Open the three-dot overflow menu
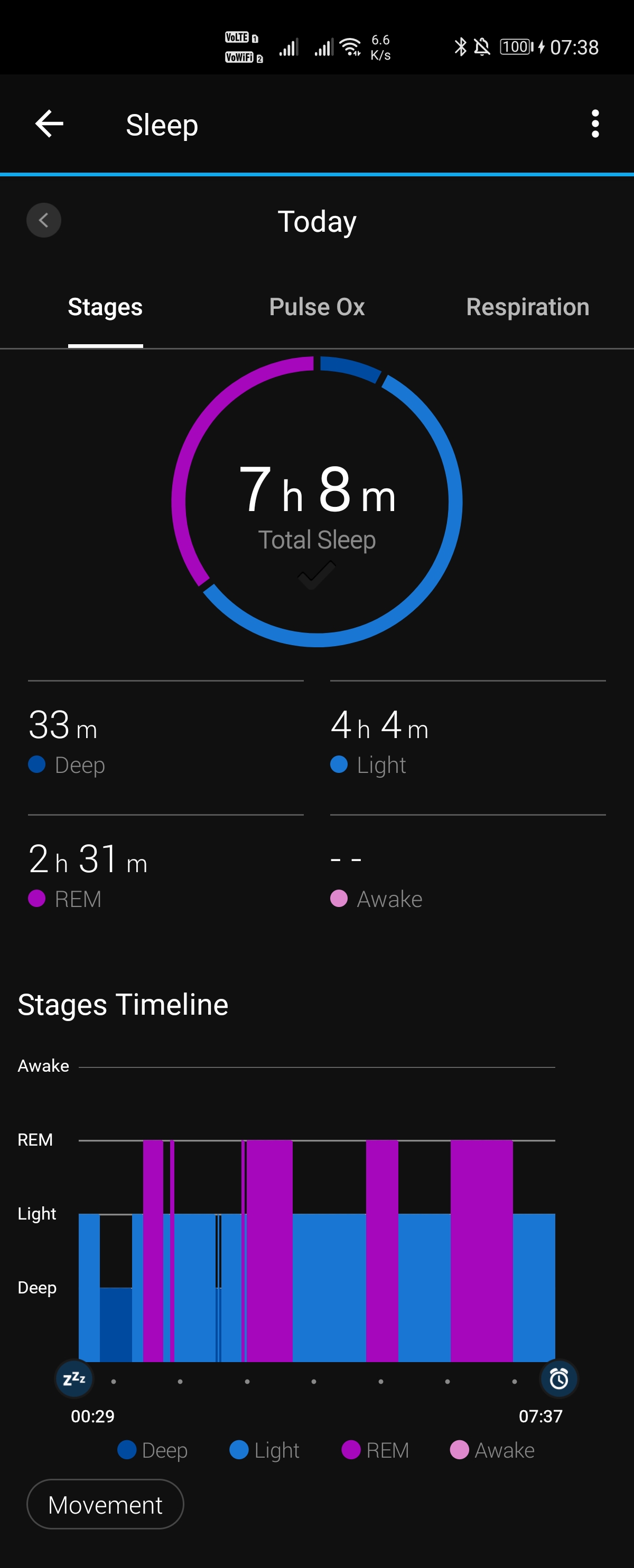The image size is (634, 1568). point(595,124)
